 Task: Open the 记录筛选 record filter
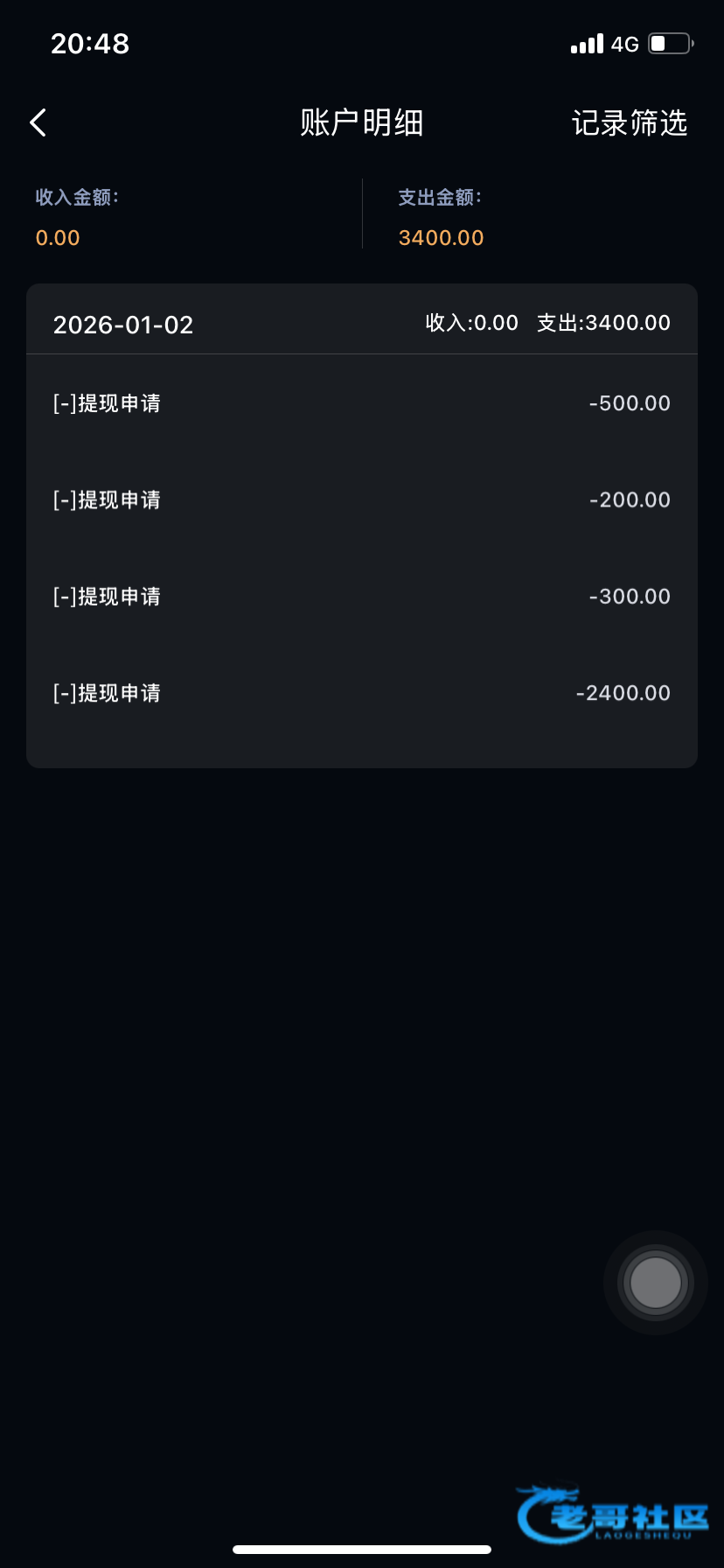point(629,122)
